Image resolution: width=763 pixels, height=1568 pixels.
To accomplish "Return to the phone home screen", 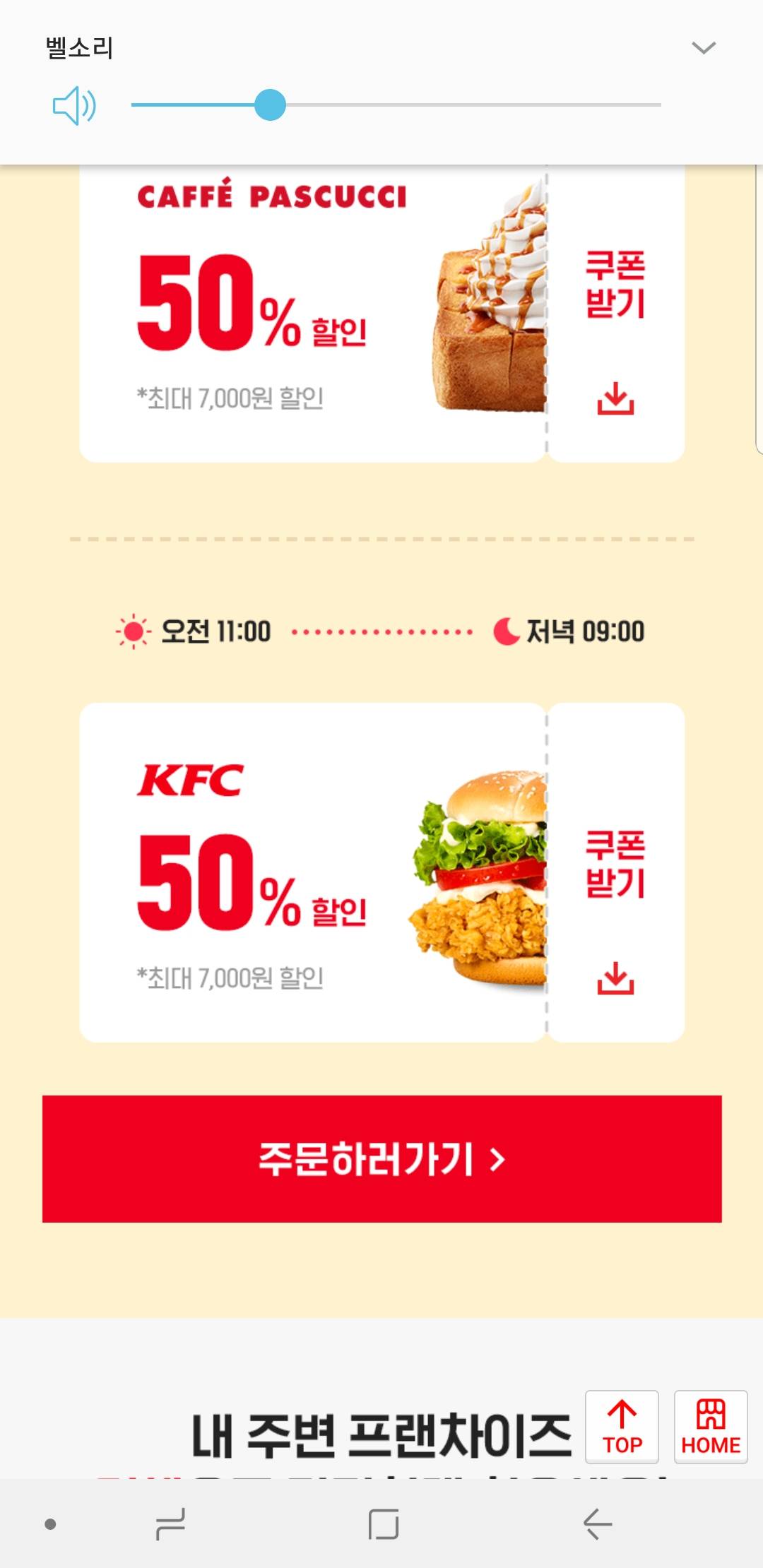I will [384, 1524].
